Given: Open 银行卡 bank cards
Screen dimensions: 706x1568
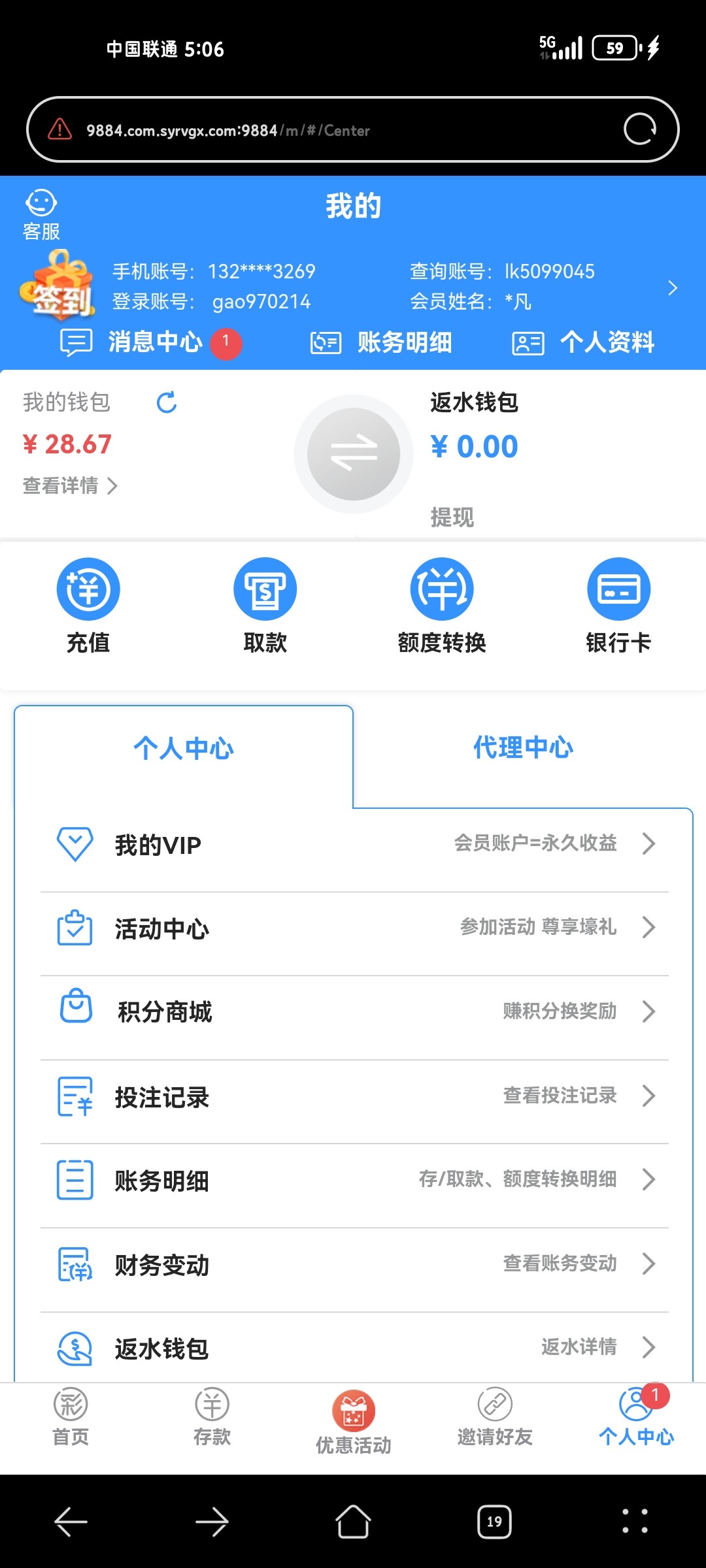Looking at the screenshot, I should click(x=618, y=605).
